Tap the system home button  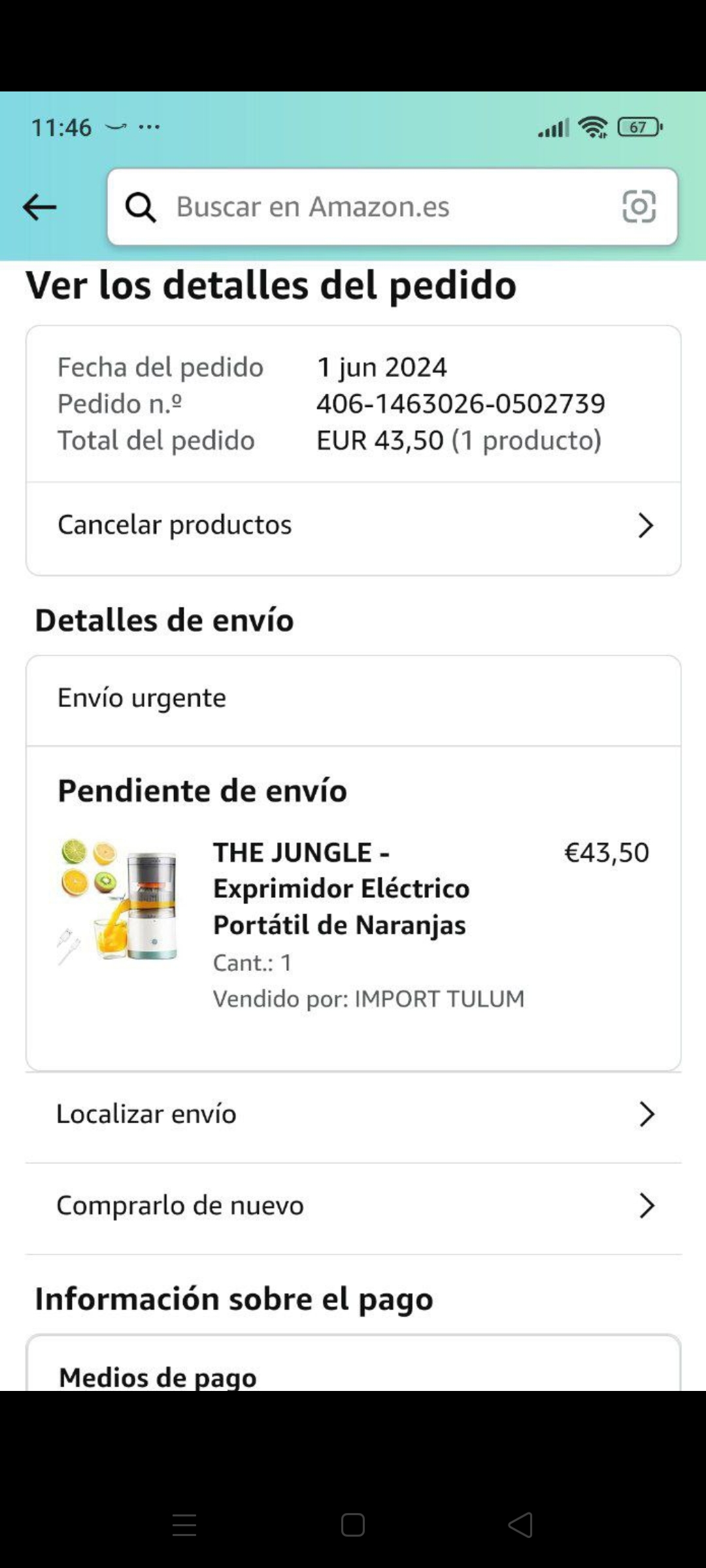(353, 1525)
